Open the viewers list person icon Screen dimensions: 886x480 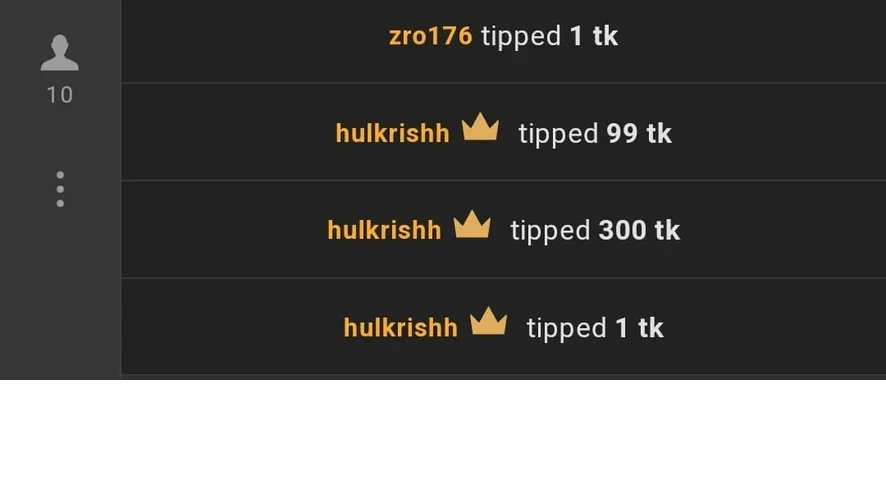[59, 54]
